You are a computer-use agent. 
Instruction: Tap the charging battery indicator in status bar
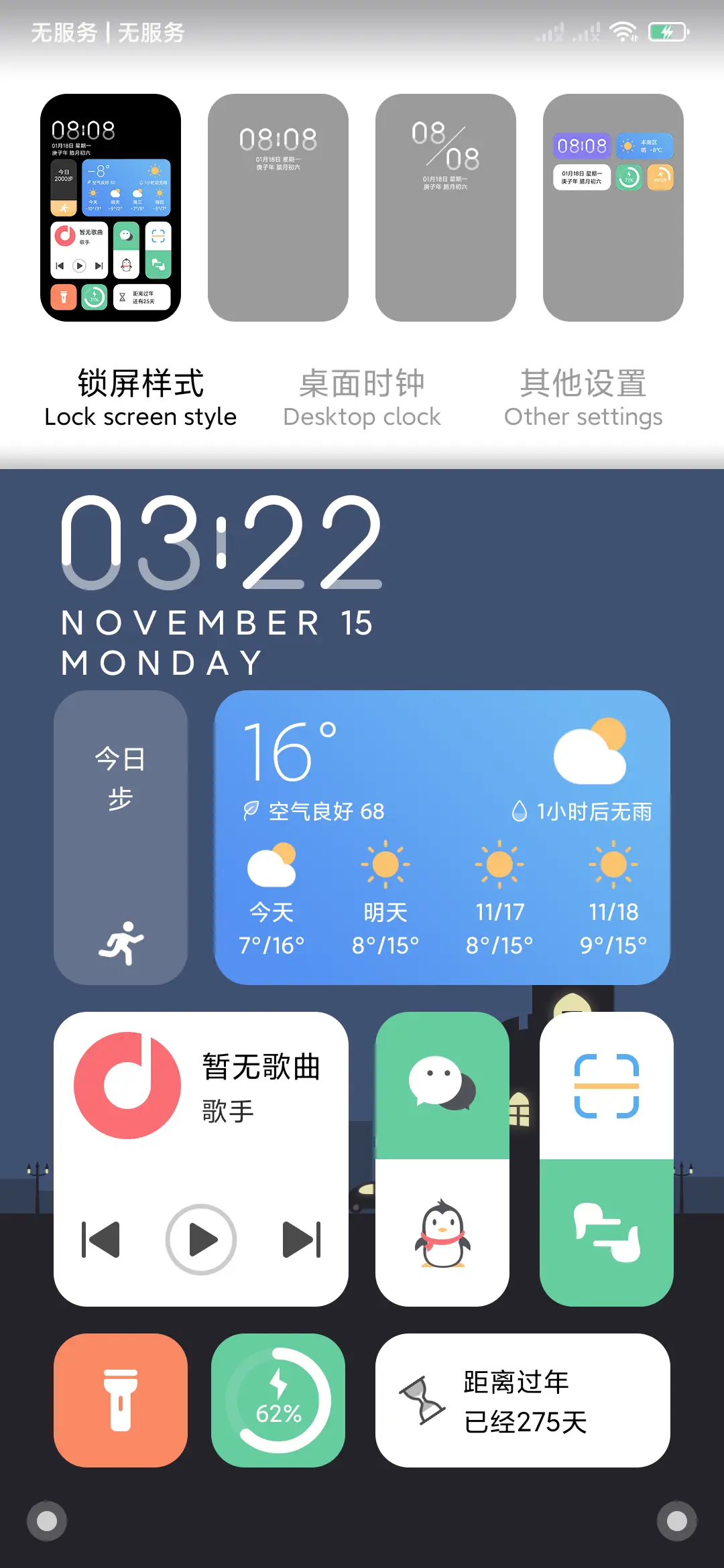pos(668,30)
